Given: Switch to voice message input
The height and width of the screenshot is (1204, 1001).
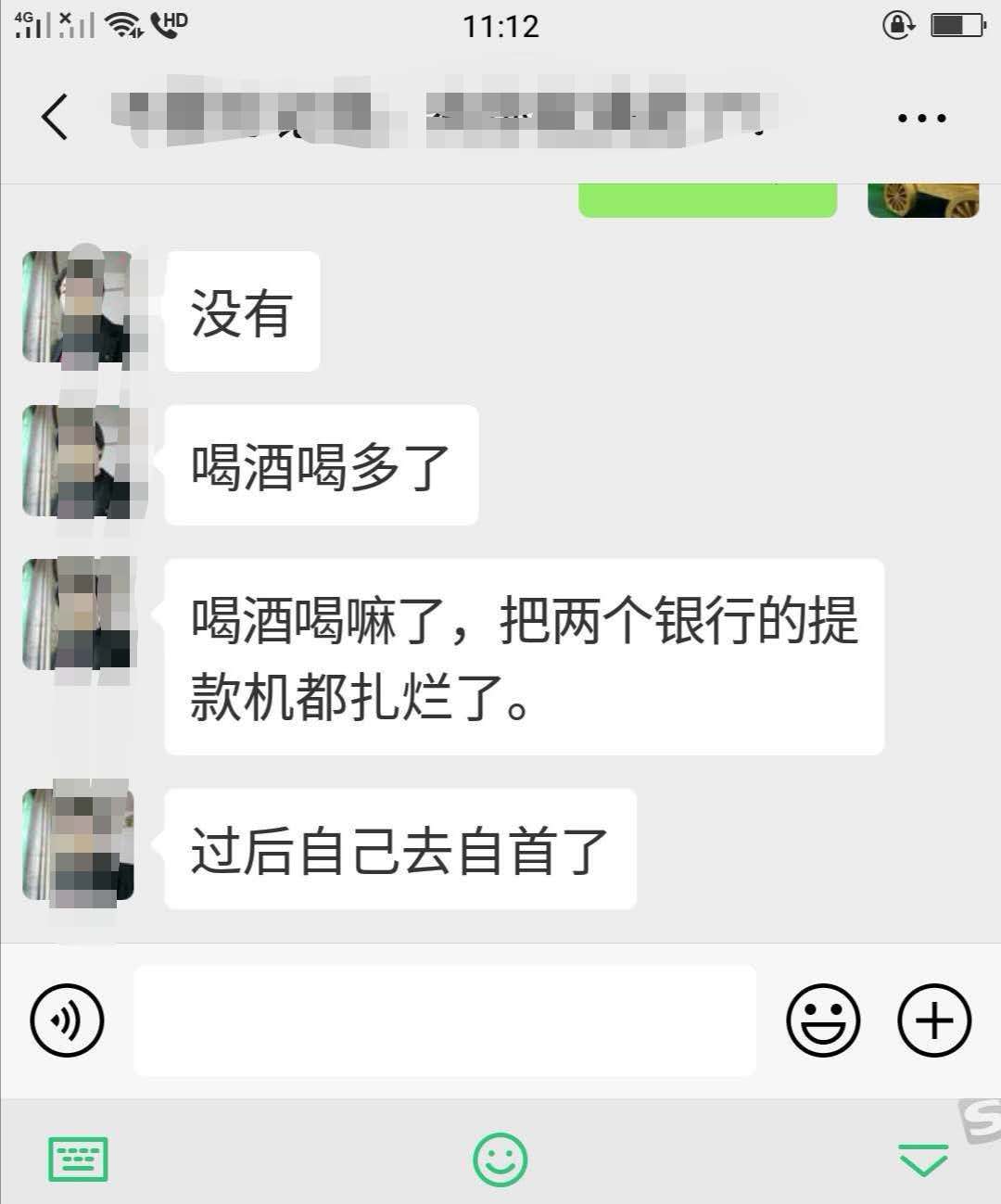Looking at the screenshot, I should click(x=67, y=1020).
